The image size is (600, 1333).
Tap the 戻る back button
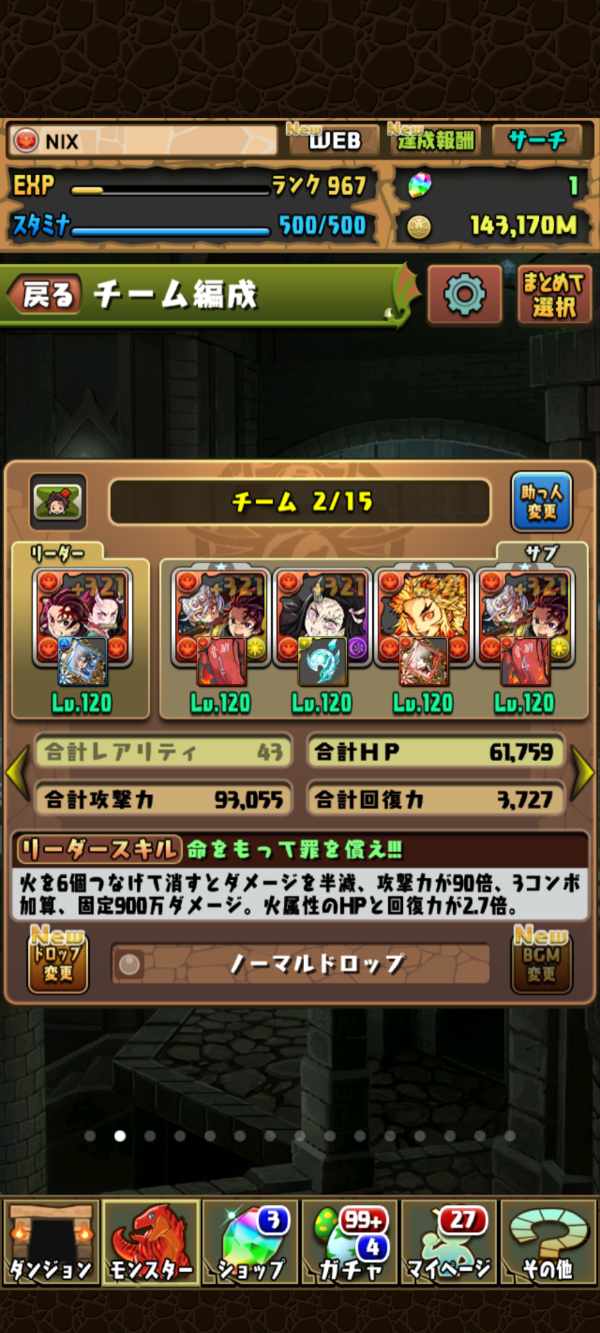pos(45,294)
